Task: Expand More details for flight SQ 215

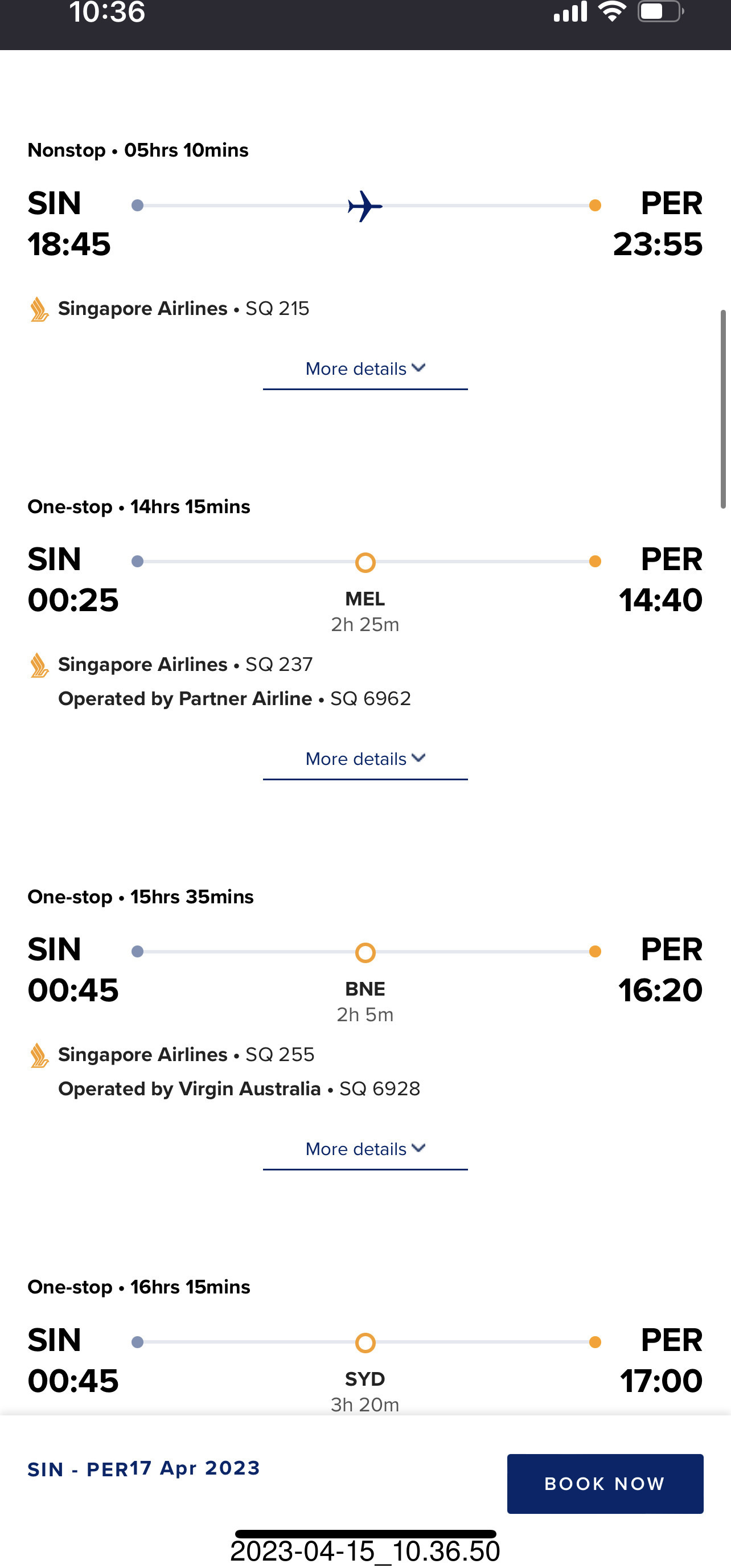Action: coord(365,370)
